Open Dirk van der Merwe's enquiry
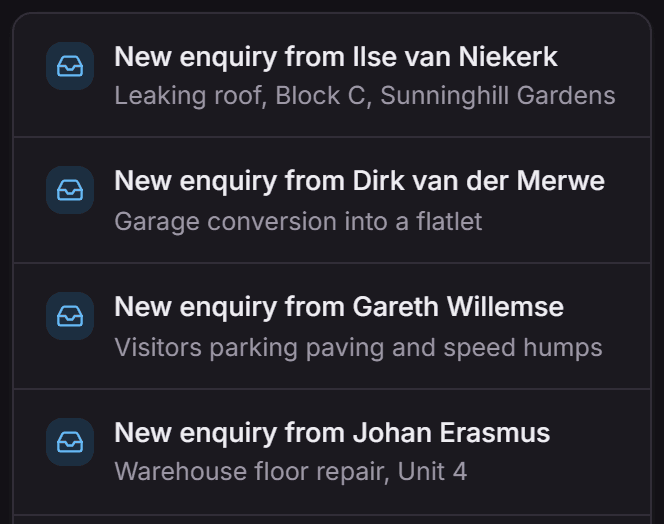 (332, 200)
